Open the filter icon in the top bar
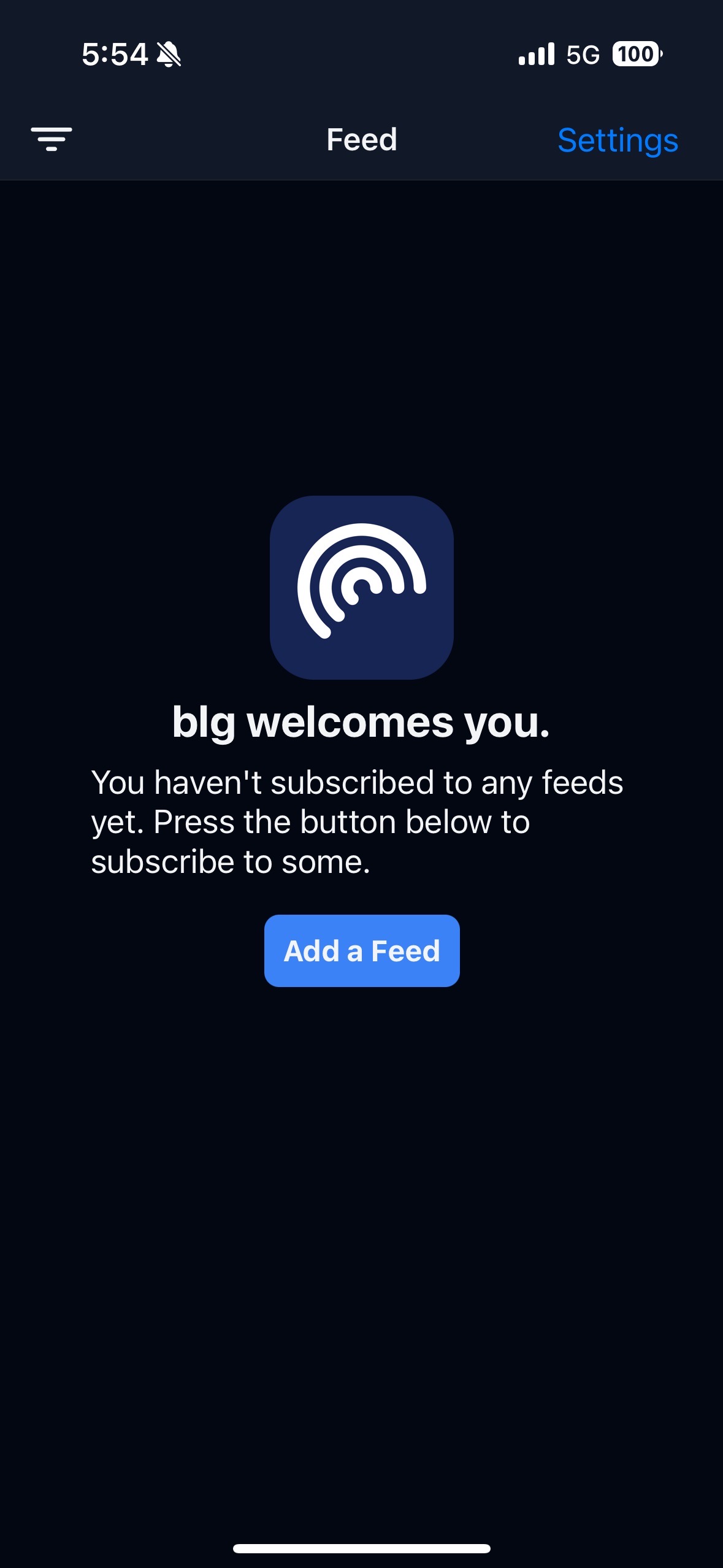723x1568 pixels. tap(52, 139)
